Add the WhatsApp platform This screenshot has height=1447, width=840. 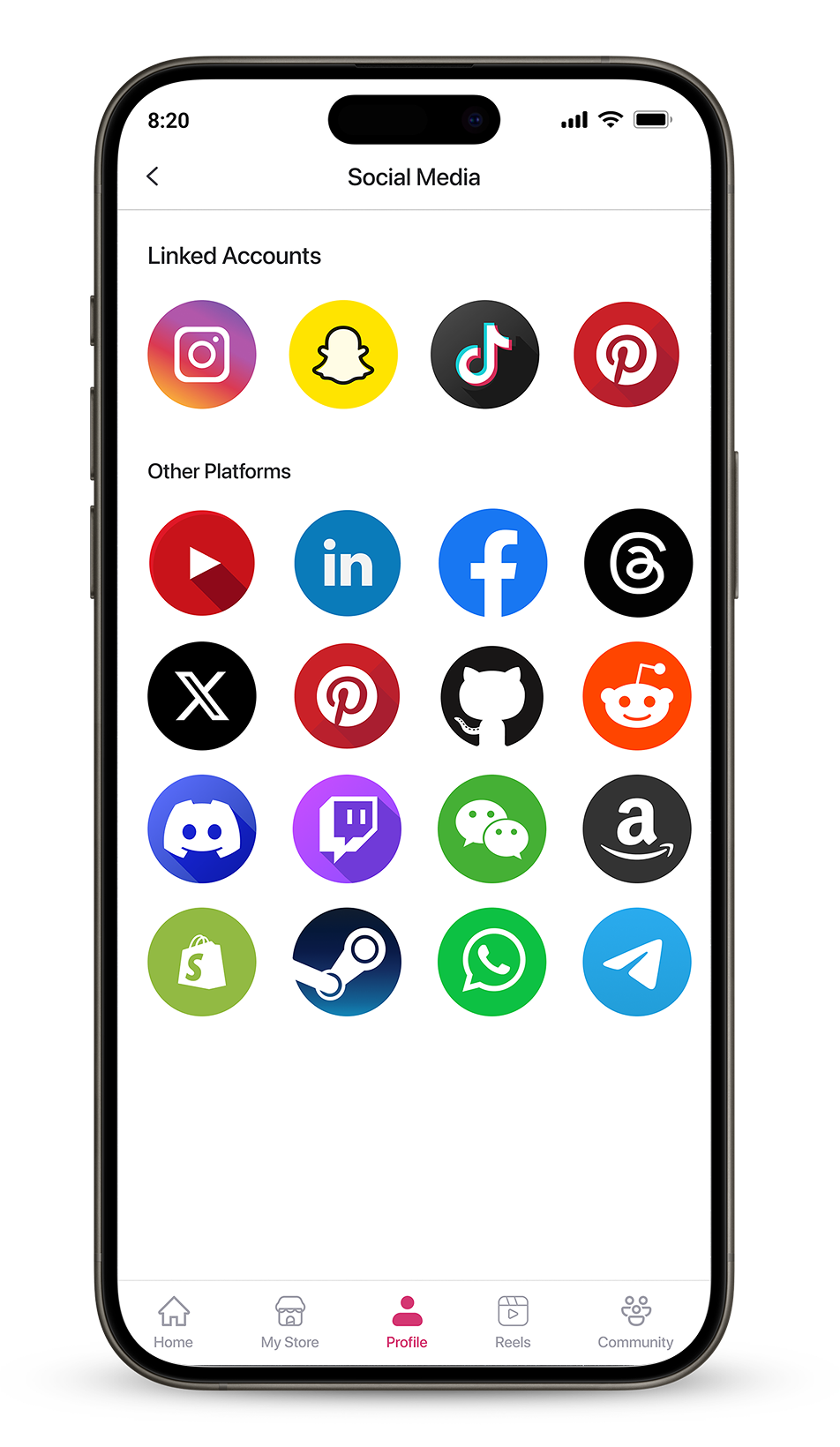(492, 962)
